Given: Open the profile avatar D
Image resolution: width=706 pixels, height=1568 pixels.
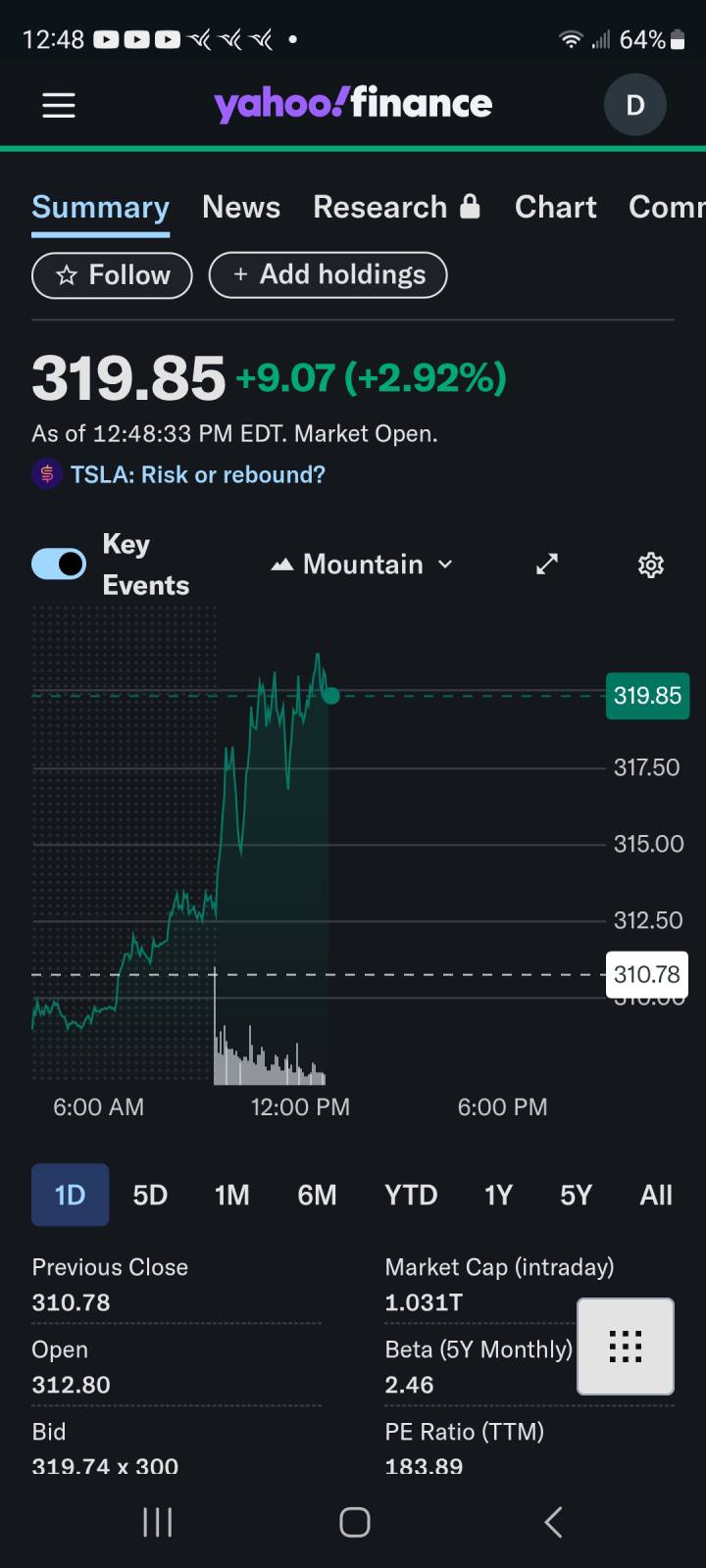Looking at the screenshot, I should (635, 105).
